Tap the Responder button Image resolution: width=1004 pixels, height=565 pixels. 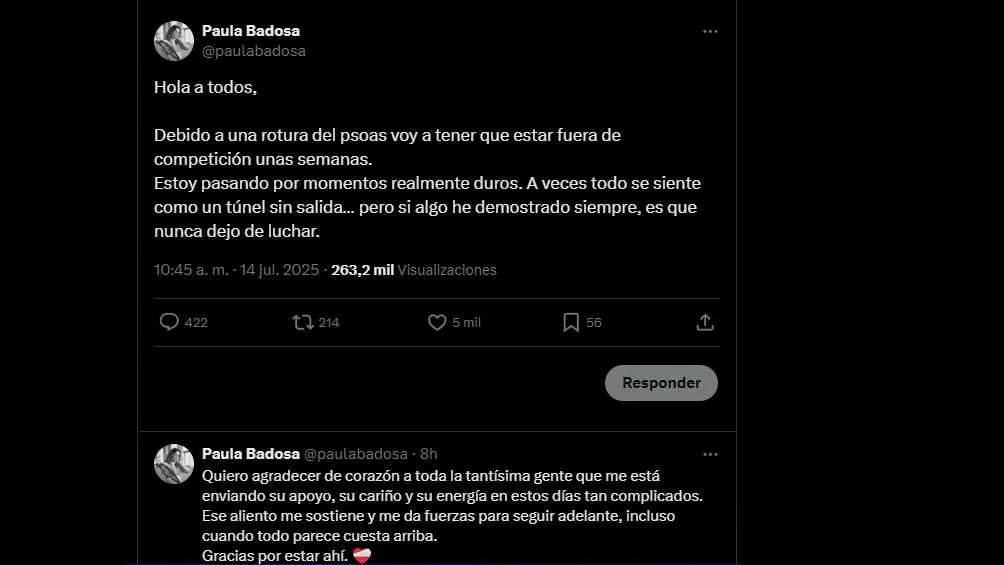(661, 383)
